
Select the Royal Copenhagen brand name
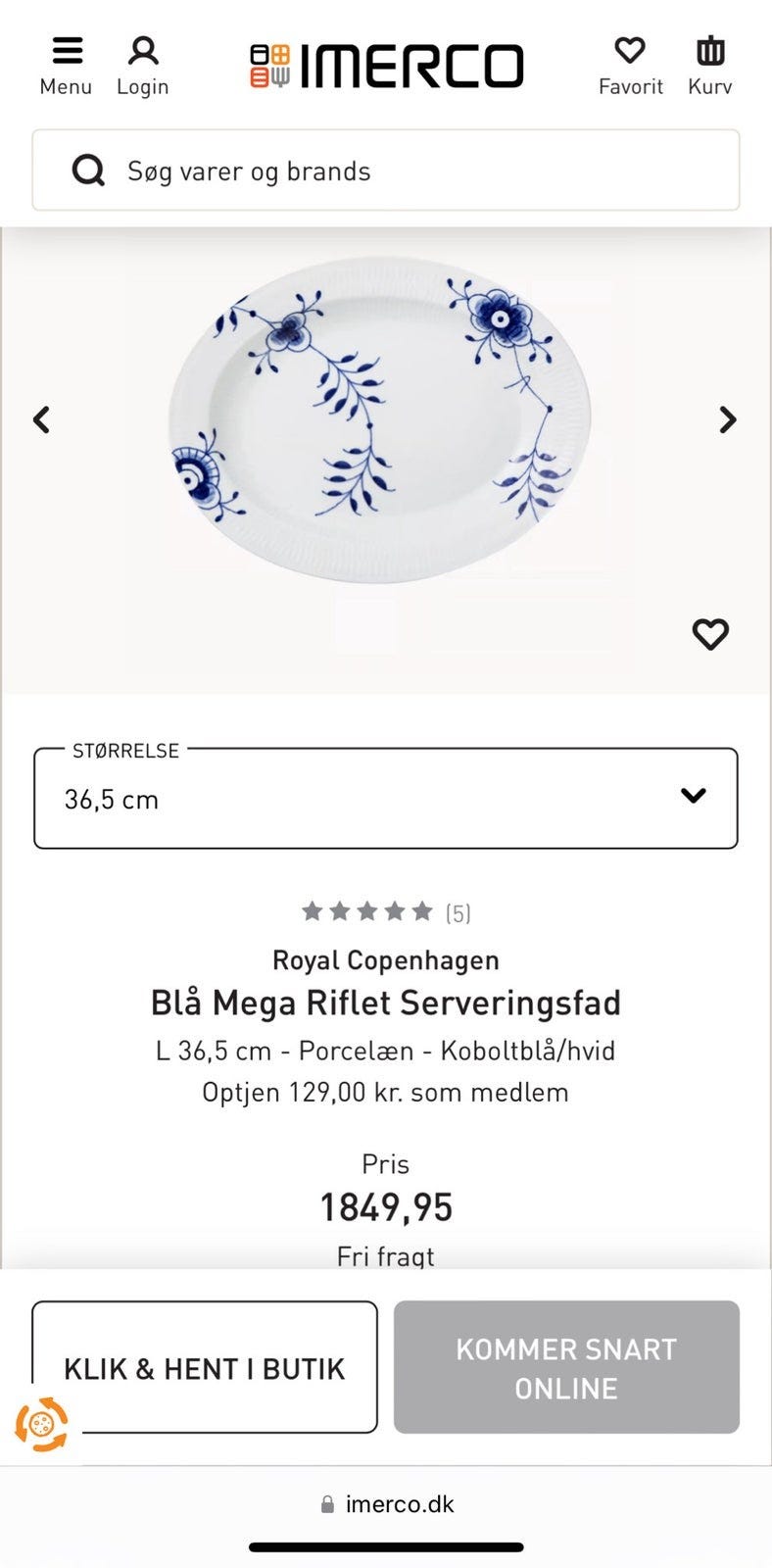pyautogui.click(x=385, y=959)
